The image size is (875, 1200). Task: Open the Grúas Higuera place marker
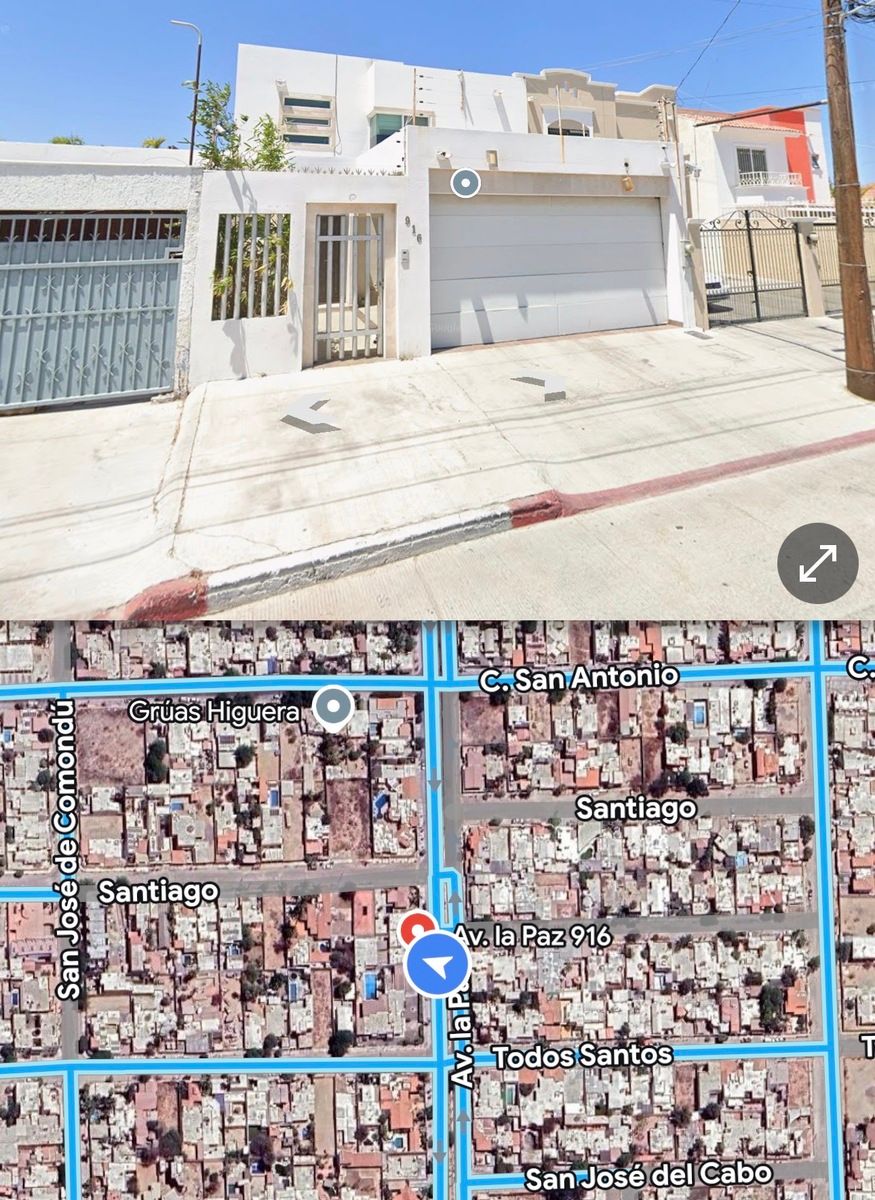pyautogui.click(x=333, y=708)
